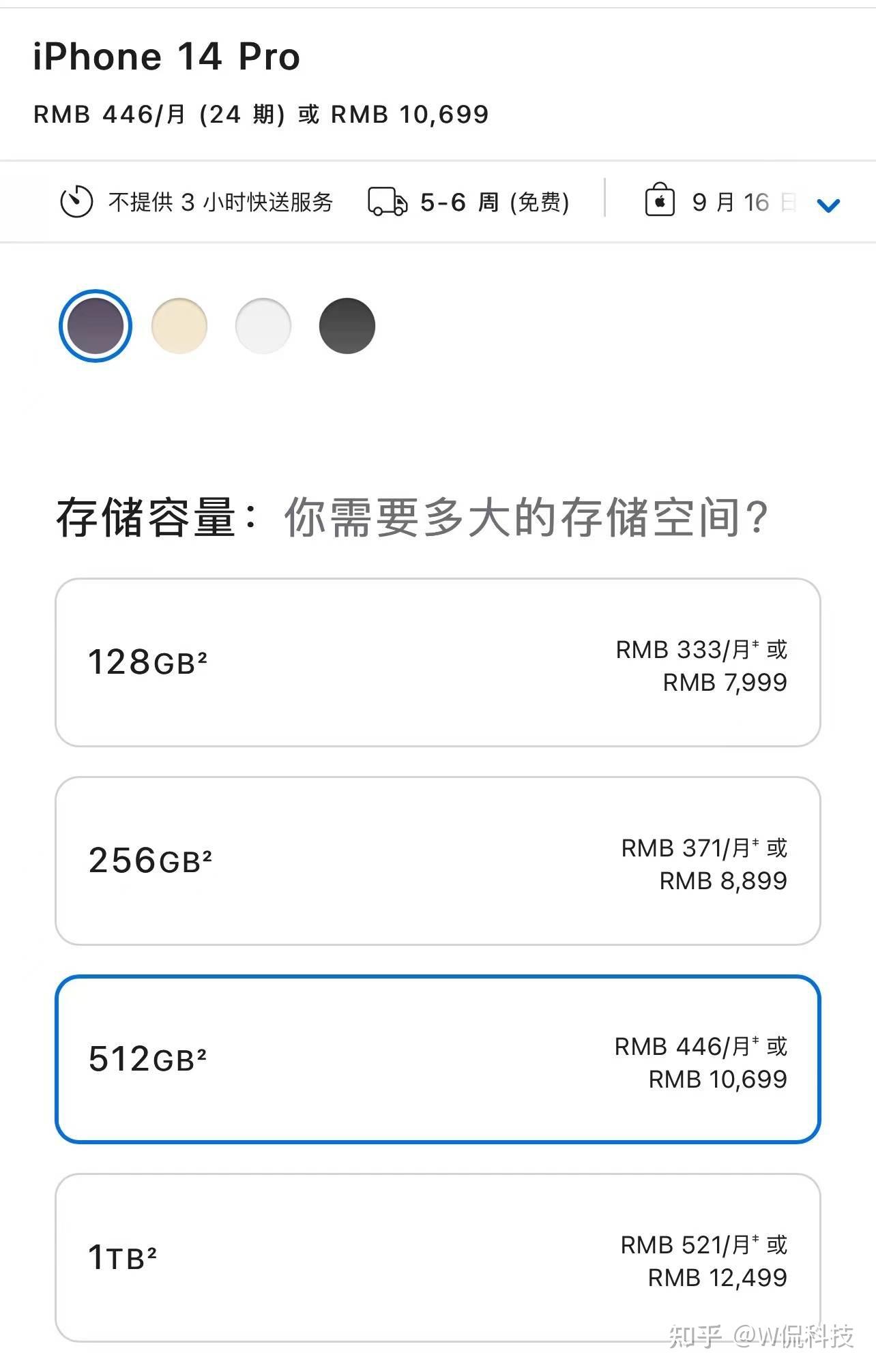Click the delivery truck icon
This screenshot has width=876, height=1372.
[387, 202]
